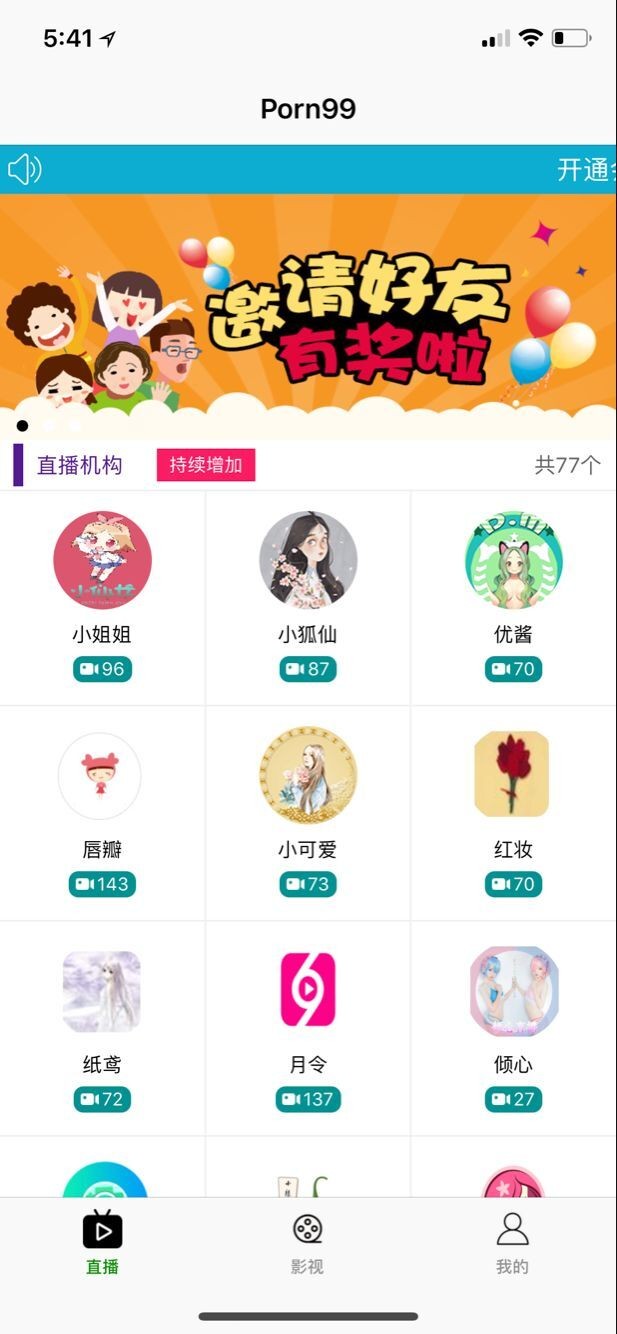Switch to the 直播 tab

(x=102, y=1242)
